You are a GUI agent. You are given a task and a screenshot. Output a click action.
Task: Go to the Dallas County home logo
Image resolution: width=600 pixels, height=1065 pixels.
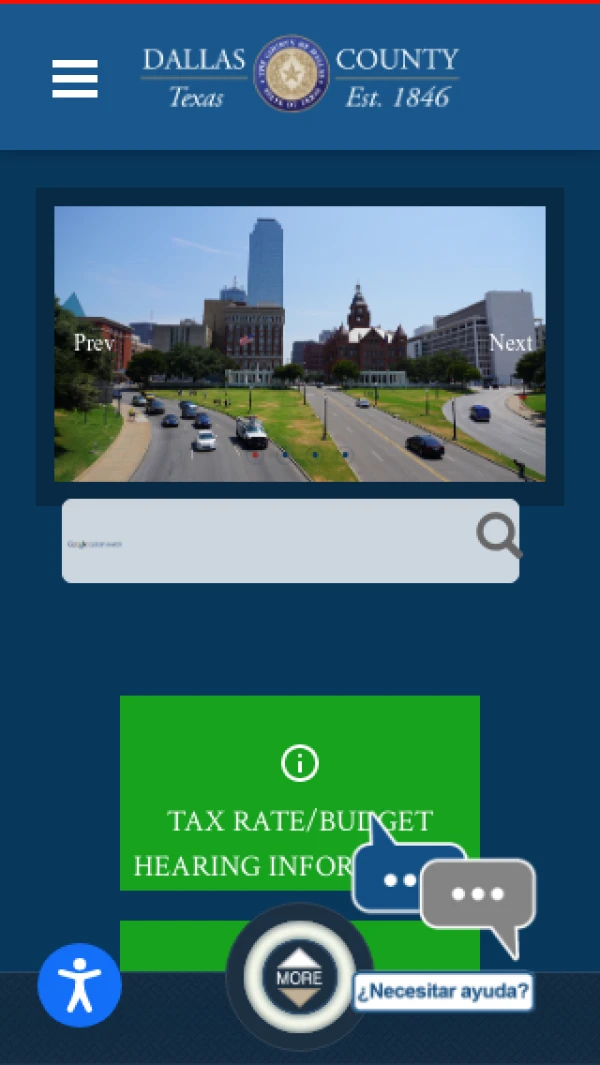[300, 75]
